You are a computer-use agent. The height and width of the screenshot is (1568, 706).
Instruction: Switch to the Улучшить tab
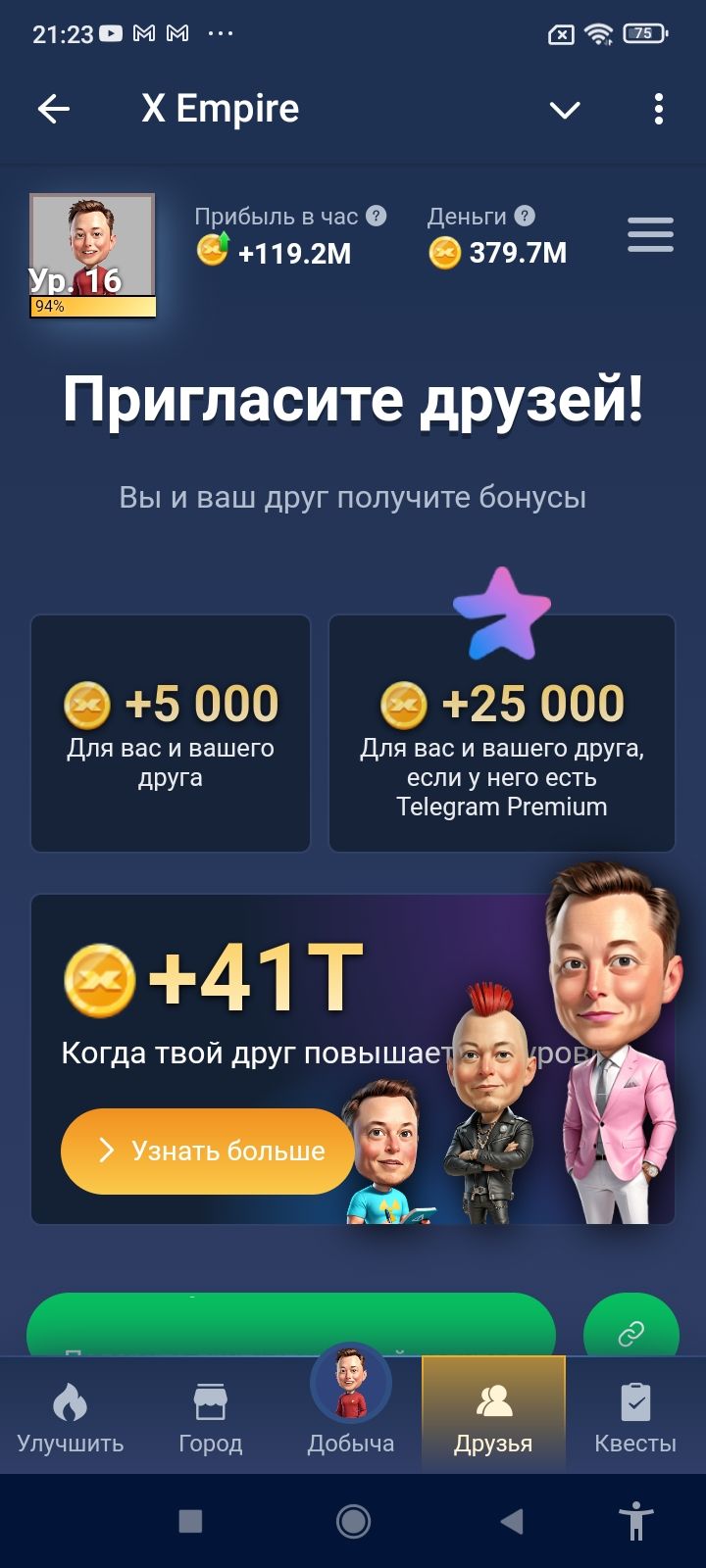[71, 1415]
